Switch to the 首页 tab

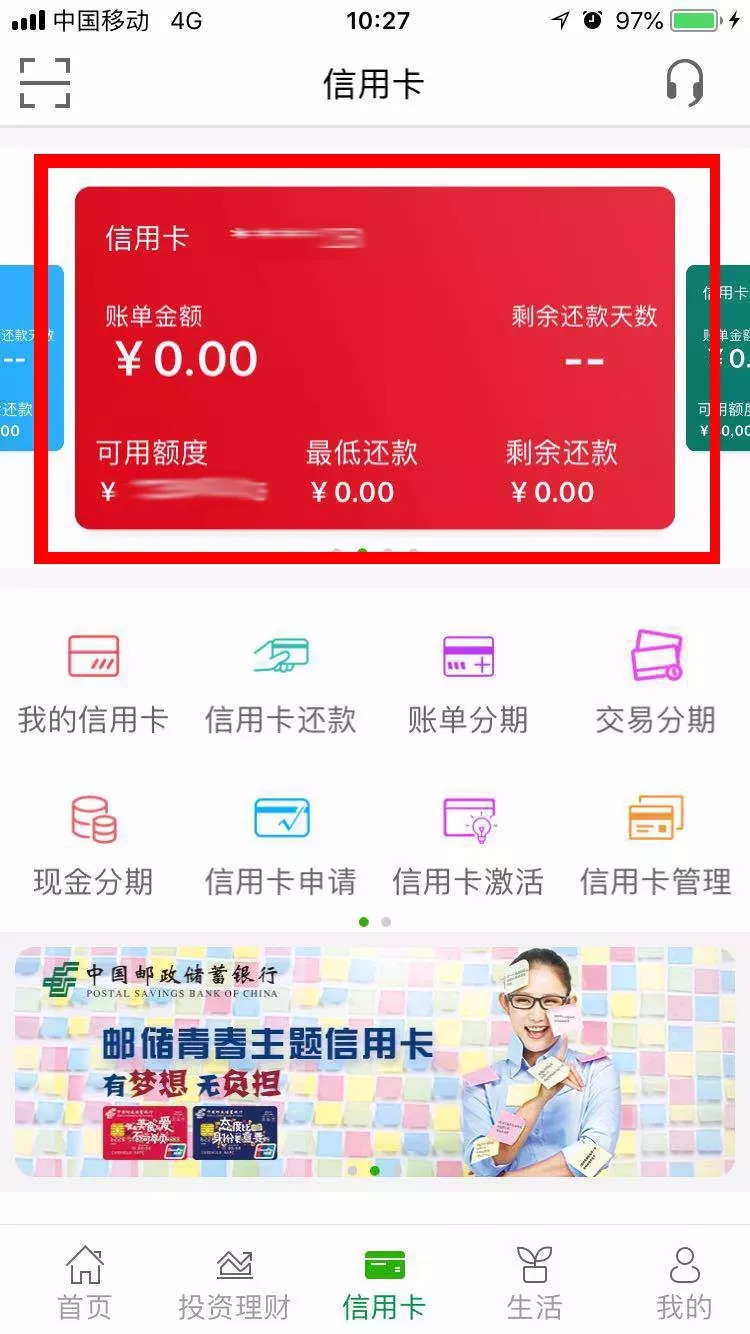tap(84, 1283)
